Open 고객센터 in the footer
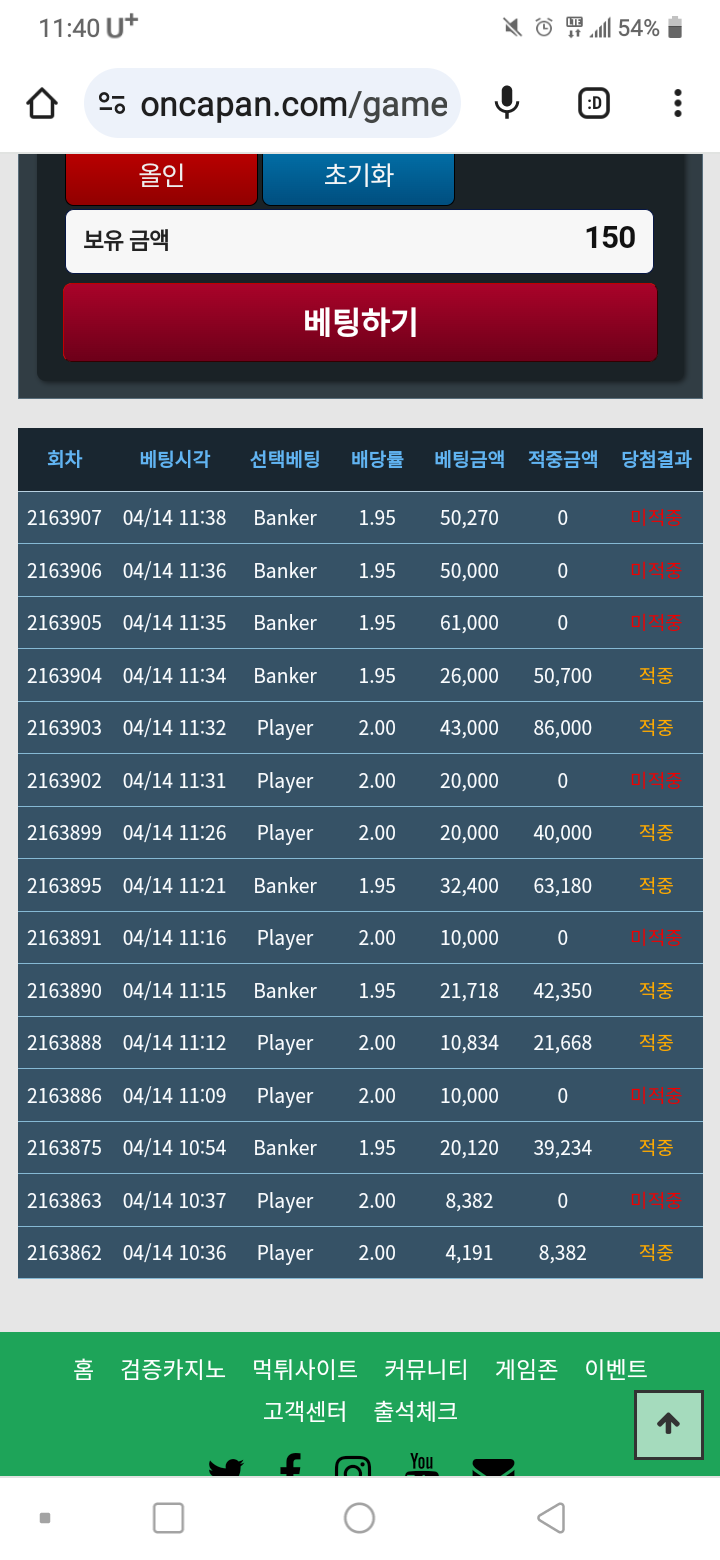Image resolution: width=720 pixels, height=1560 pixels. point(305,1412)
